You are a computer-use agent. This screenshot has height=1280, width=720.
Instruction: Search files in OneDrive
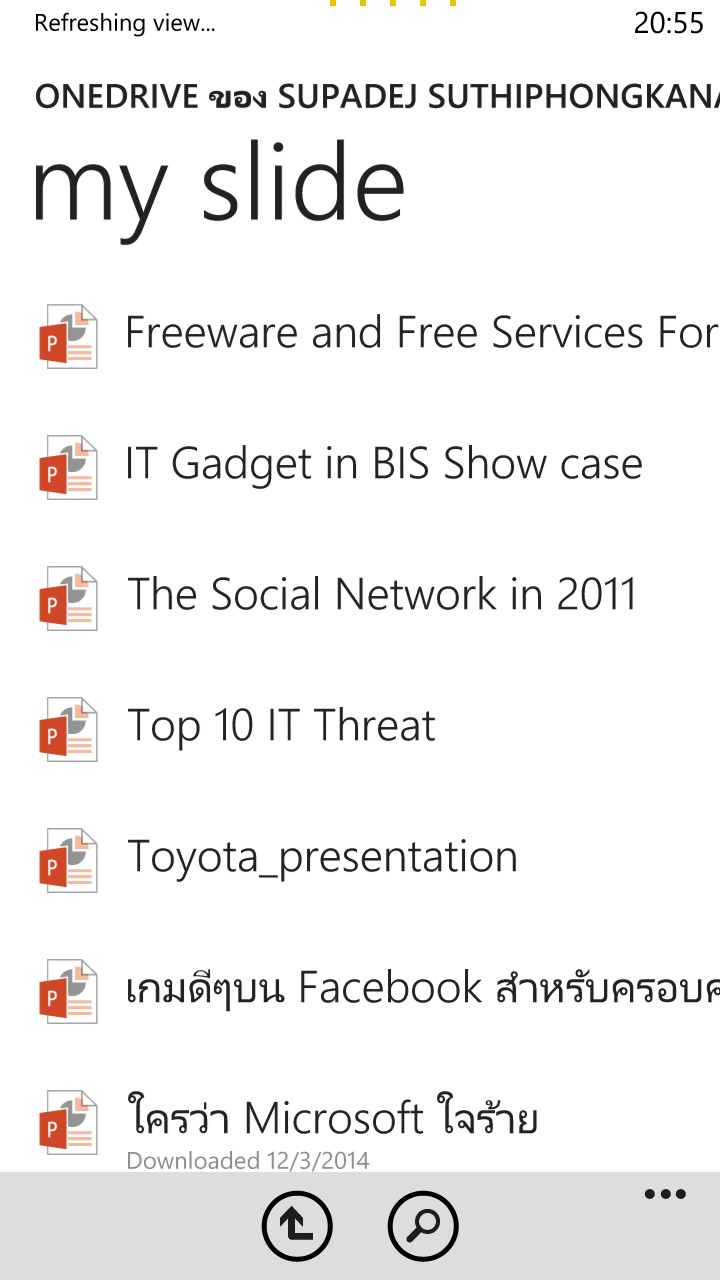[422, 1226]
